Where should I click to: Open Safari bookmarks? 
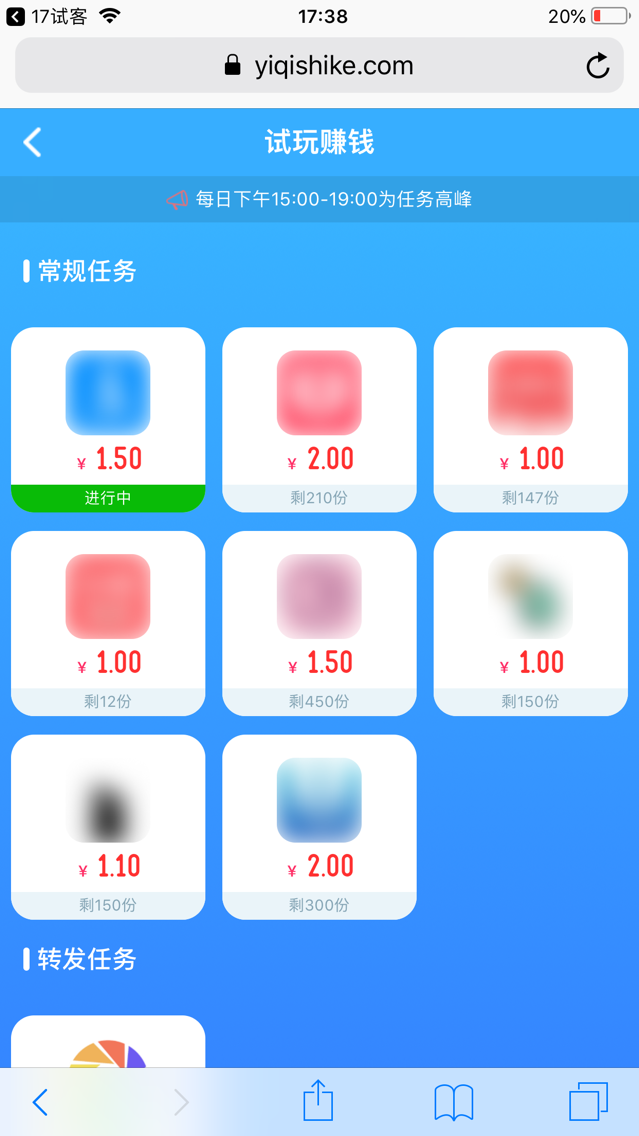(454, 1103)
